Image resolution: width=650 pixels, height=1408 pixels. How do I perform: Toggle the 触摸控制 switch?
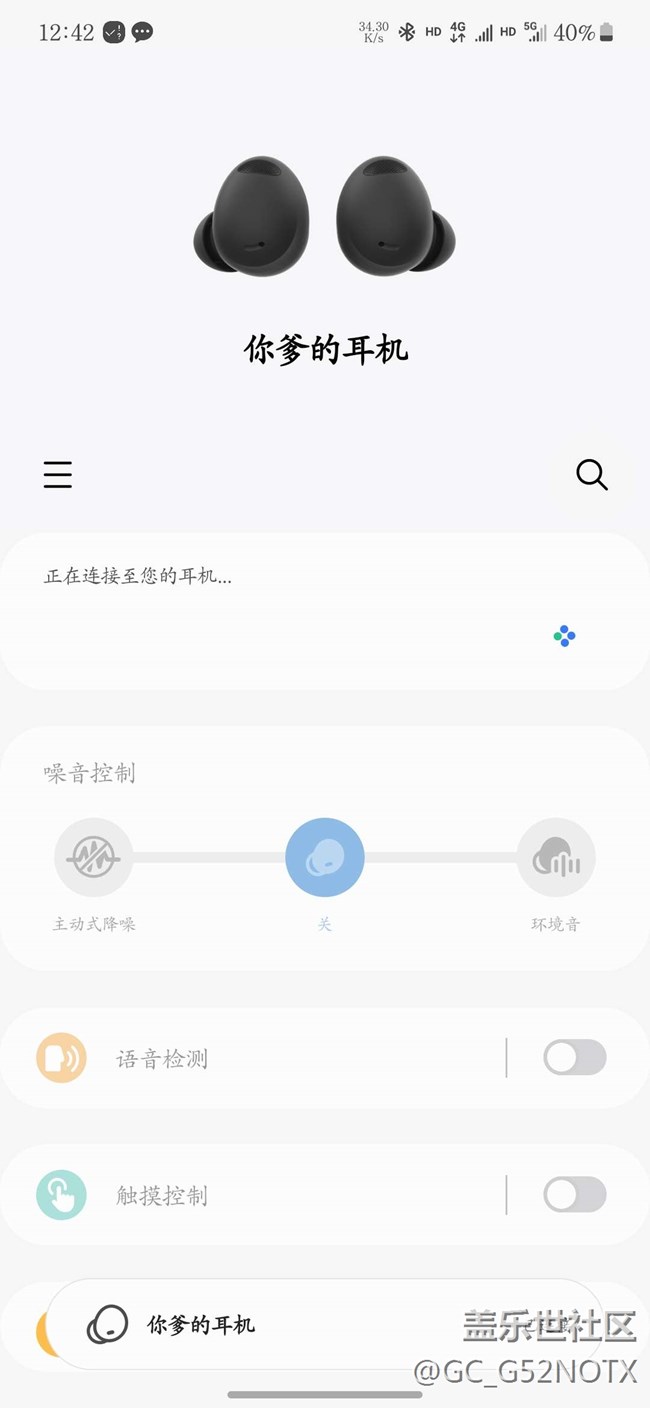coord(574,1195)
